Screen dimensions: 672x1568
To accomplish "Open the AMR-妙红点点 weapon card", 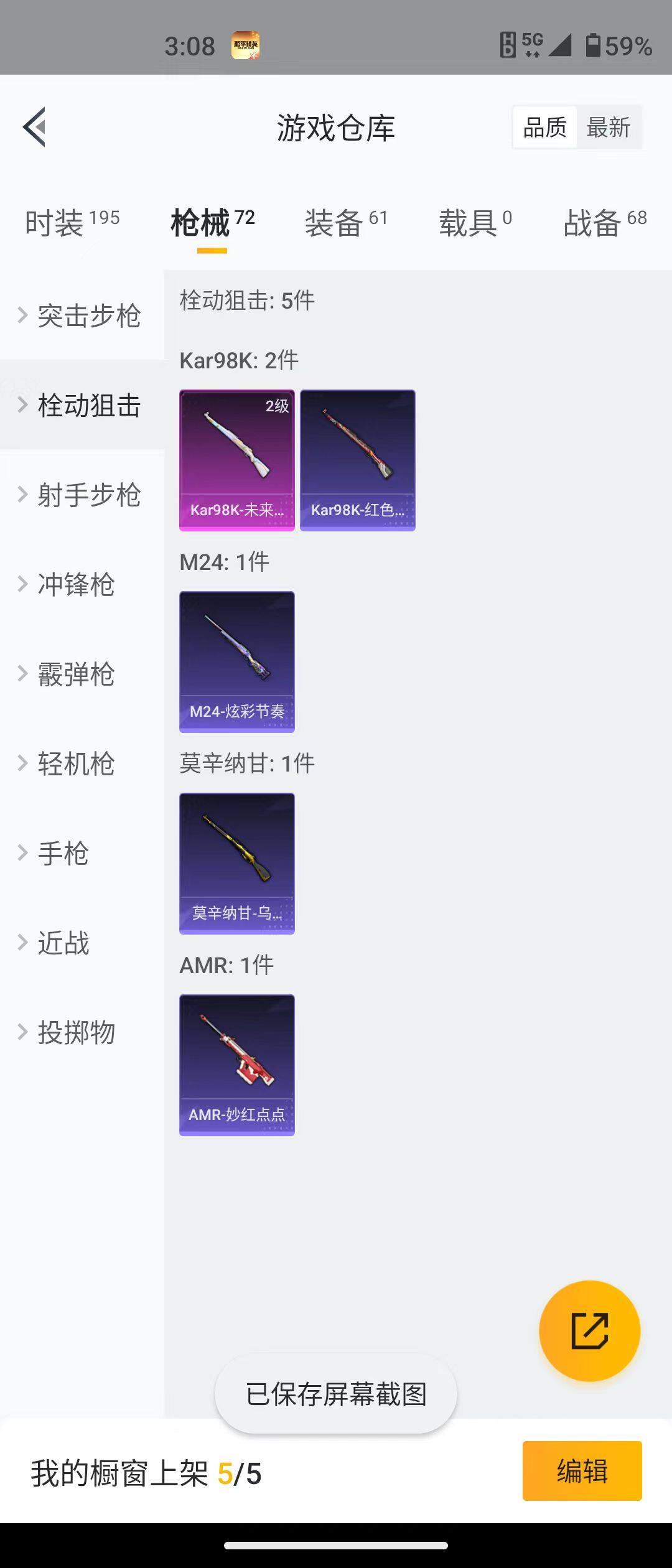I will pyautogui.click(x=237, y=1066).
